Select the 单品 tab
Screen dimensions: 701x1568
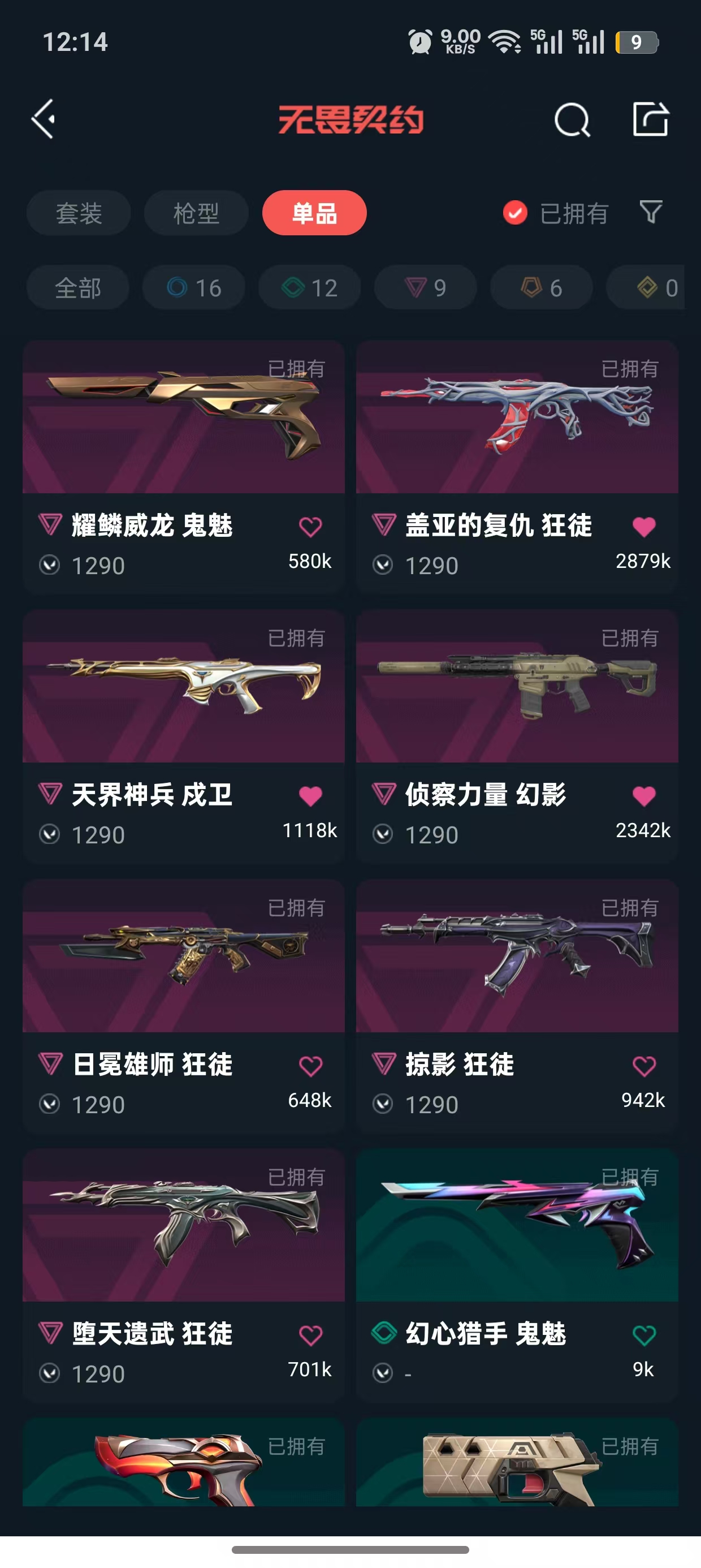pos(314,213)
